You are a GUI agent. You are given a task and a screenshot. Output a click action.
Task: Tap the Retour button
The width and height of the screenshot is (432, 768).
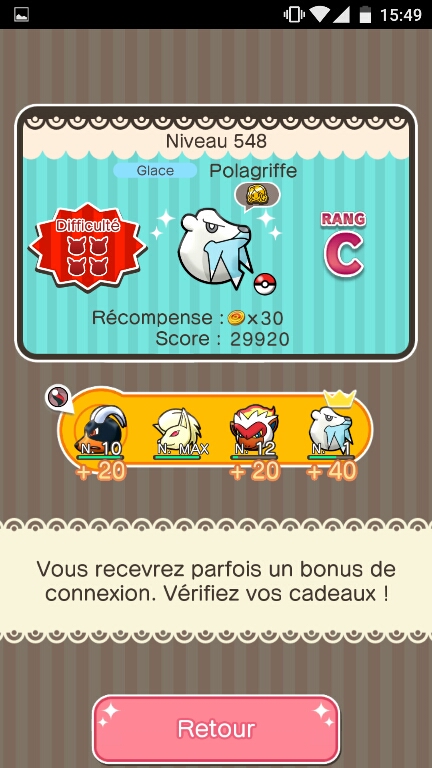click(216, 728)
